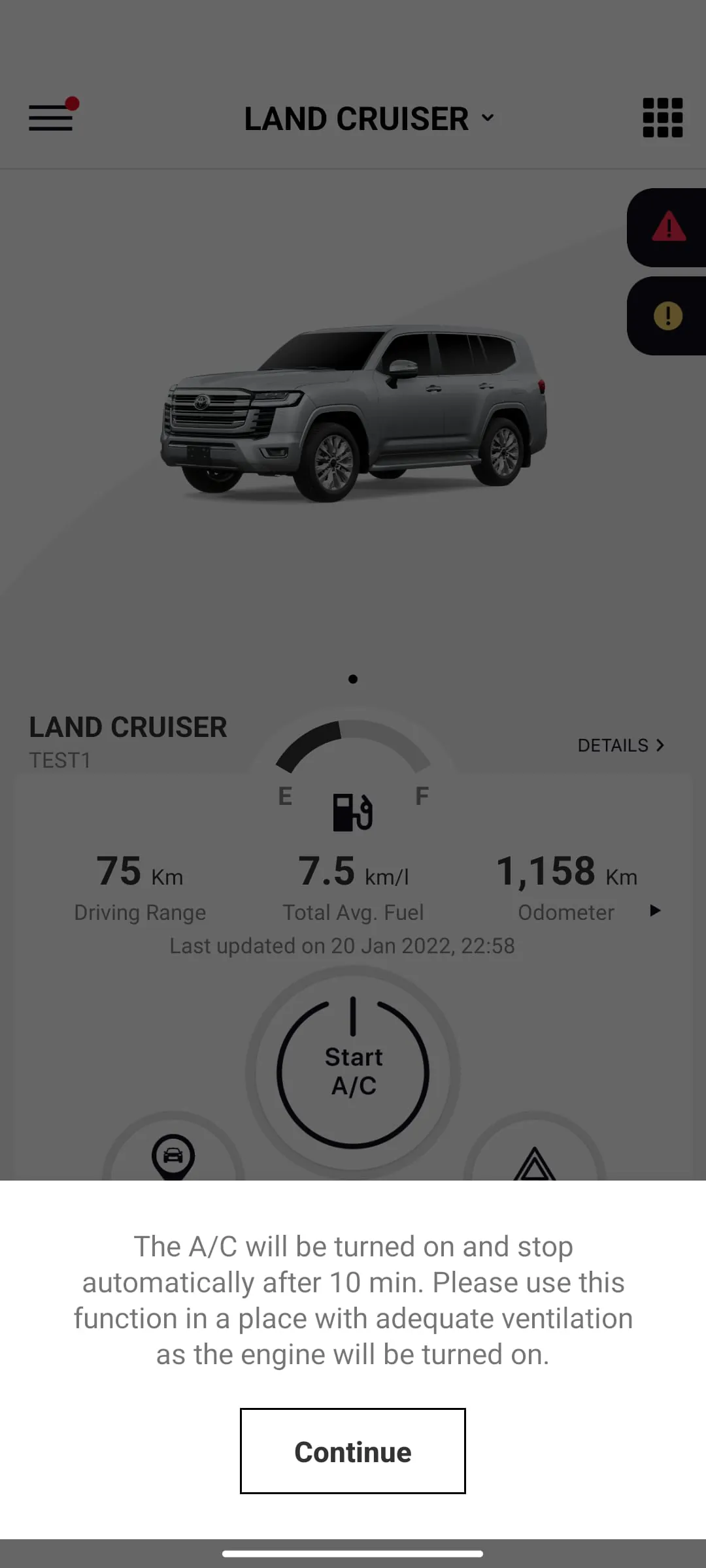Click the red notification badge on the menu

(73, 102)
